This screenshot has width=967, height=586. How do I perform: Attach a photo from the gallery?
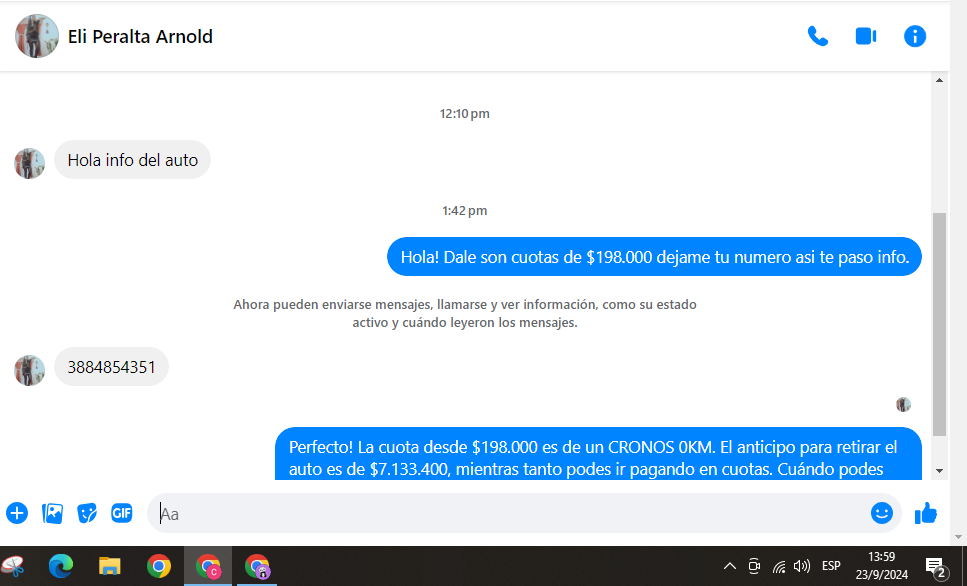tap(52, 513)
